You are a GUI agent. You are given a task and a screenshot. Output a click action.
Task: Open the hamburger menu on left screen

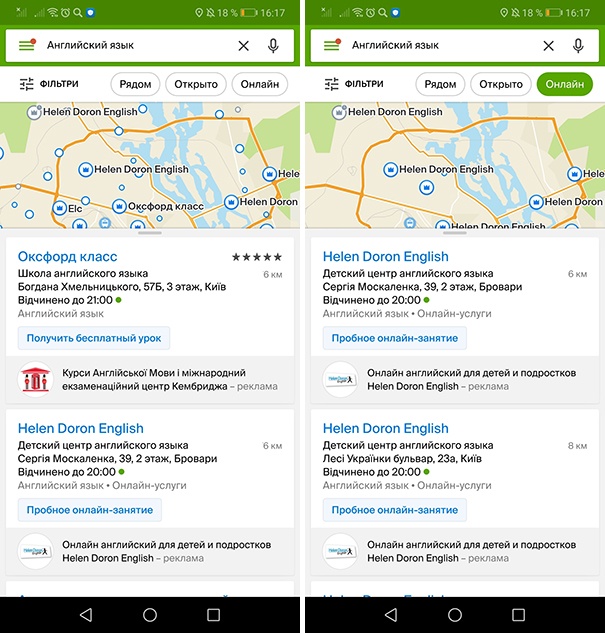click(26, 46)
